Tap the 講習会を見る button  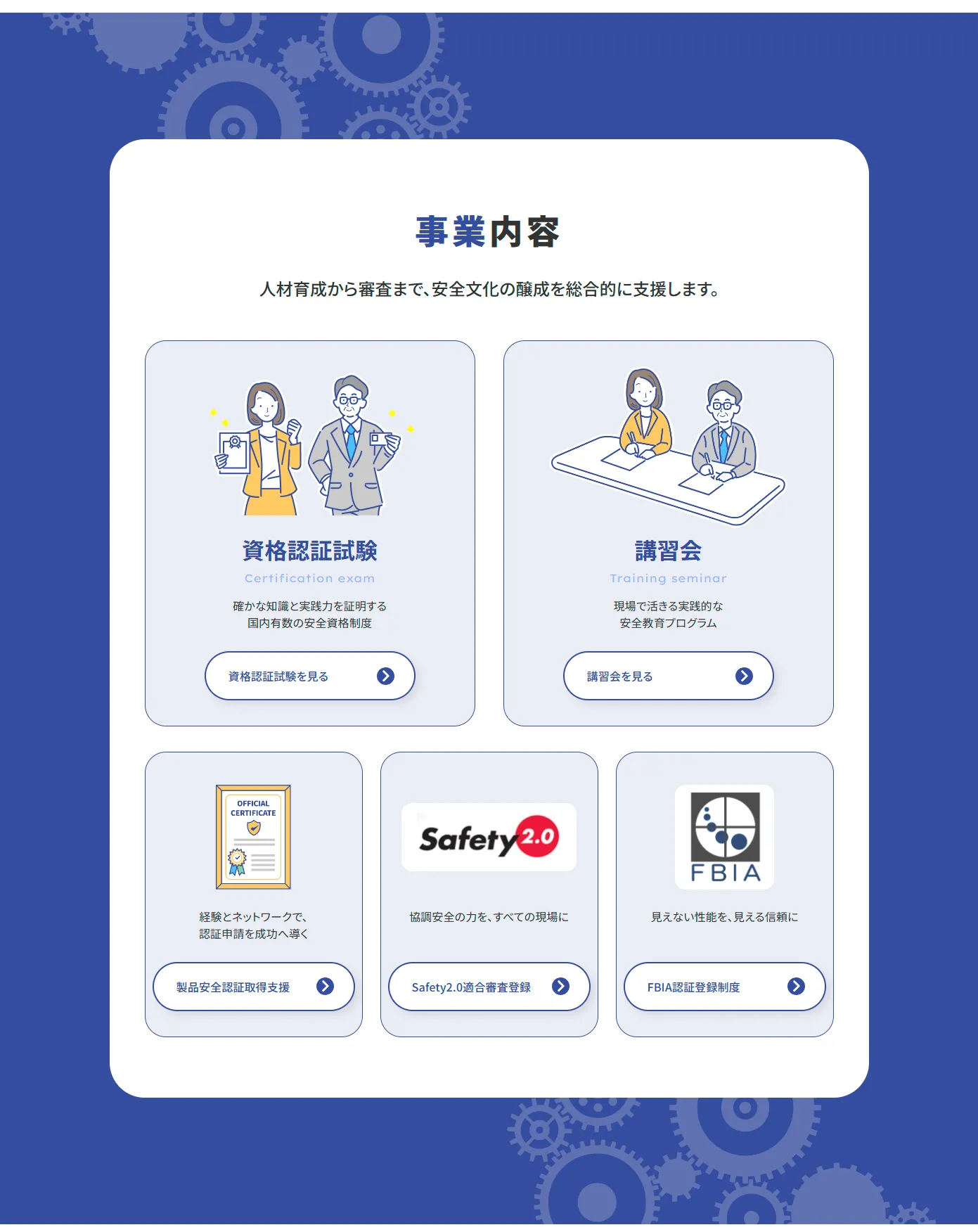click(668, 676)
